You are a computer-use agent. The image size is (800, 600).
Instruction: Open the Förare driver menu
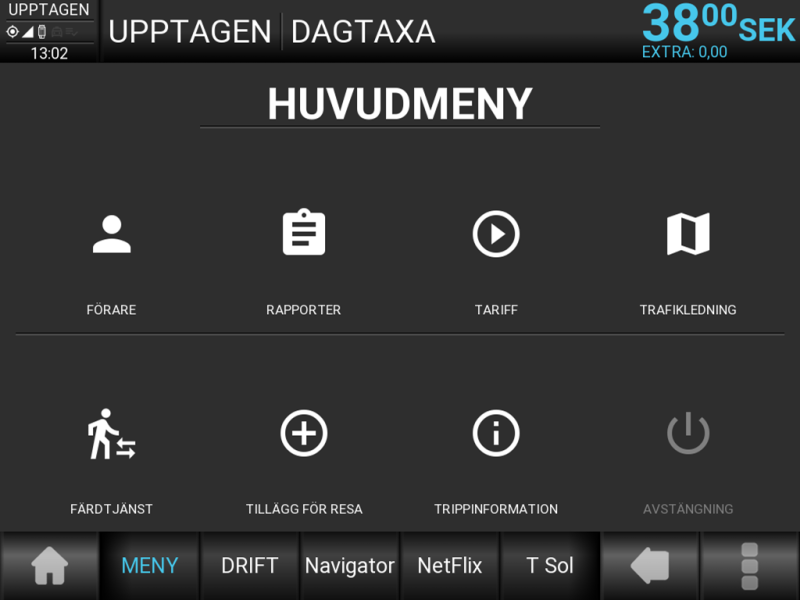click(x=111, y=261)
